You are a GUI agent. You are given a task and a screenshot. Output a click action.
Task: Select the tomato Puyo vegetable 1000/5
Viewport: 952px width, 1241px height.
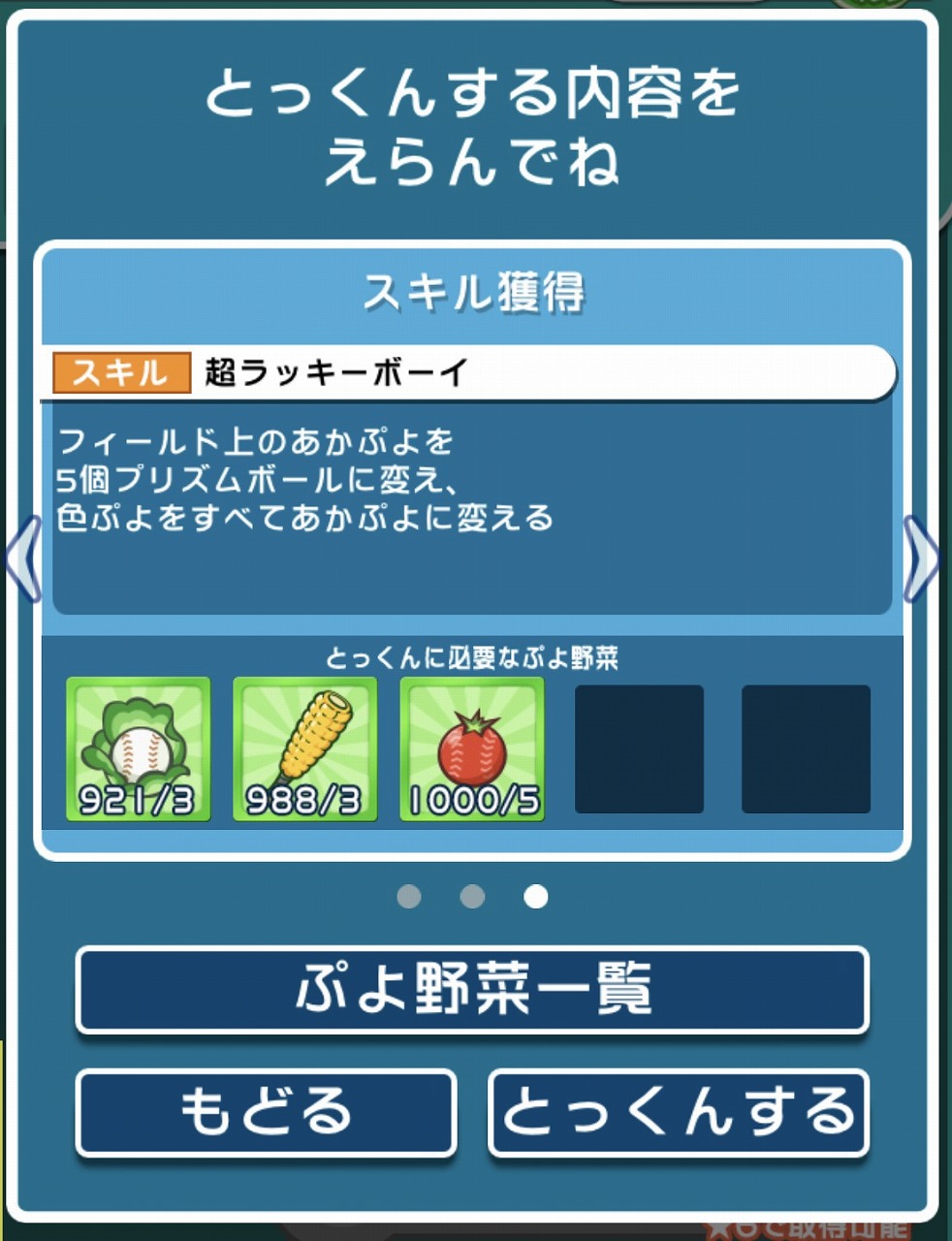click(472, 749)
